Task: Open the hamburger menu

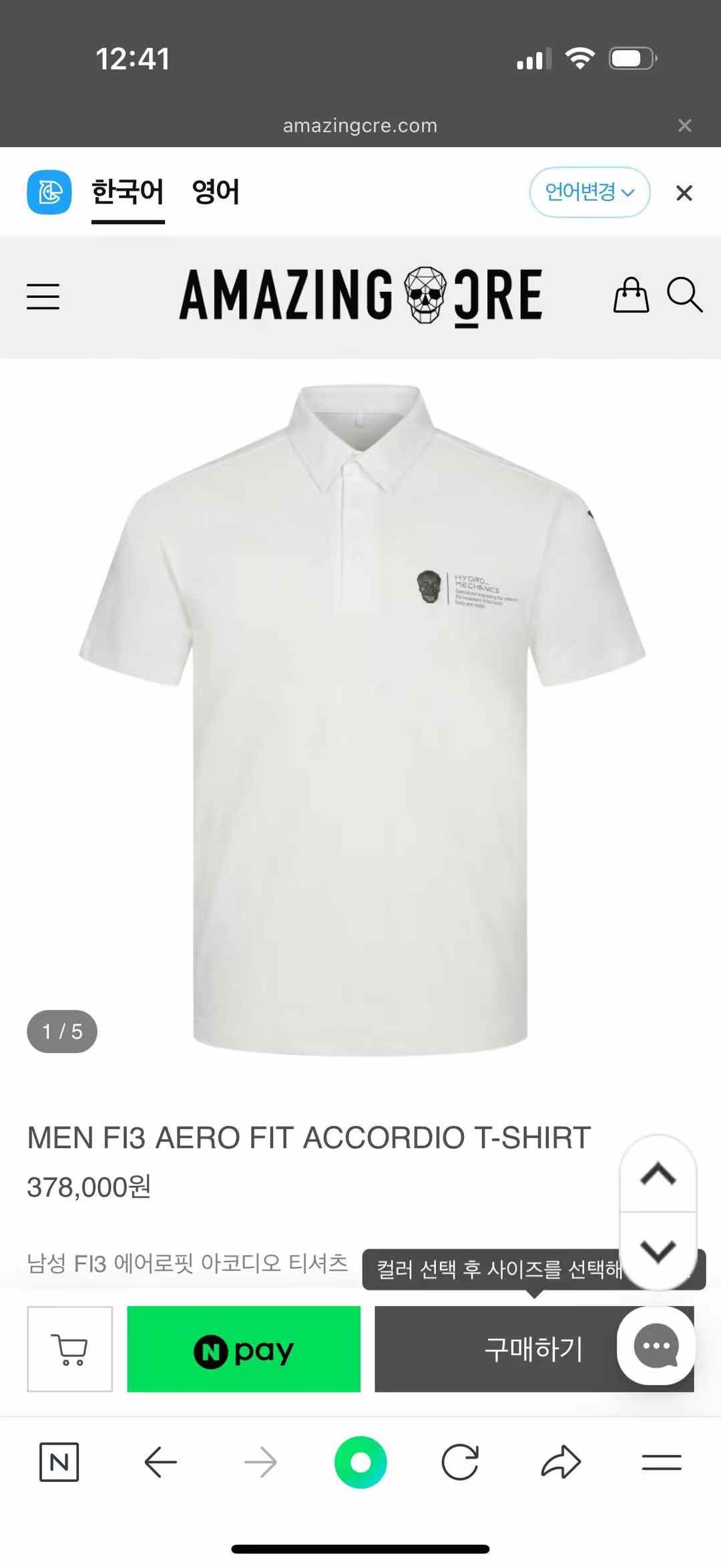Action: tap(43, 296)
